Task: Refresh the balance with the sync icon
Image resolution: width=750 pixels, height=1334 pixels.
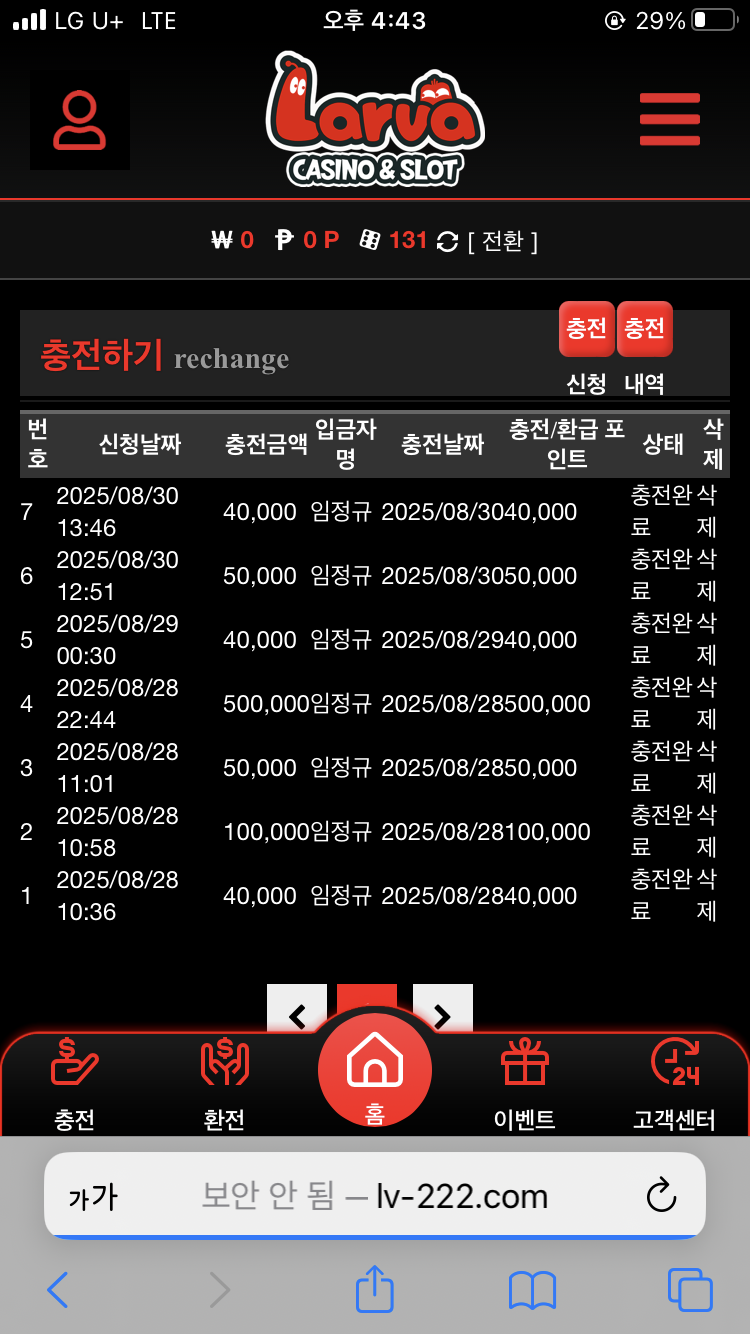Action: click(x=448, y=241)
